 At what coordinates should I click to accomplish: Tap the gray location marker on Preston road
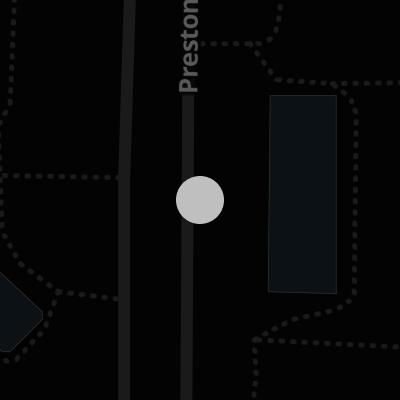tap(200, 200)
